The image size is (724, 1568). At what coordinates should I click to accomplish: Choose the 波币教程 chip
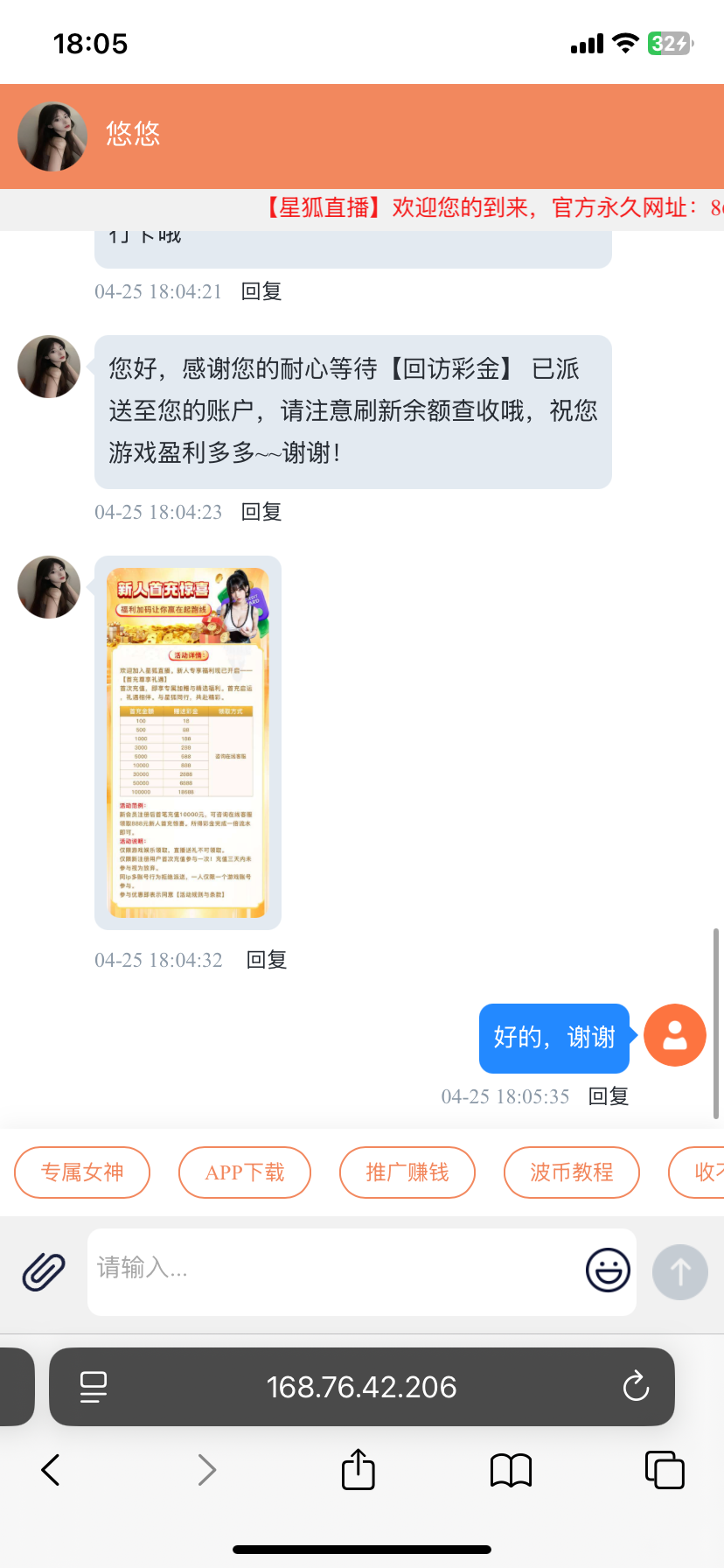[572, 1172]
